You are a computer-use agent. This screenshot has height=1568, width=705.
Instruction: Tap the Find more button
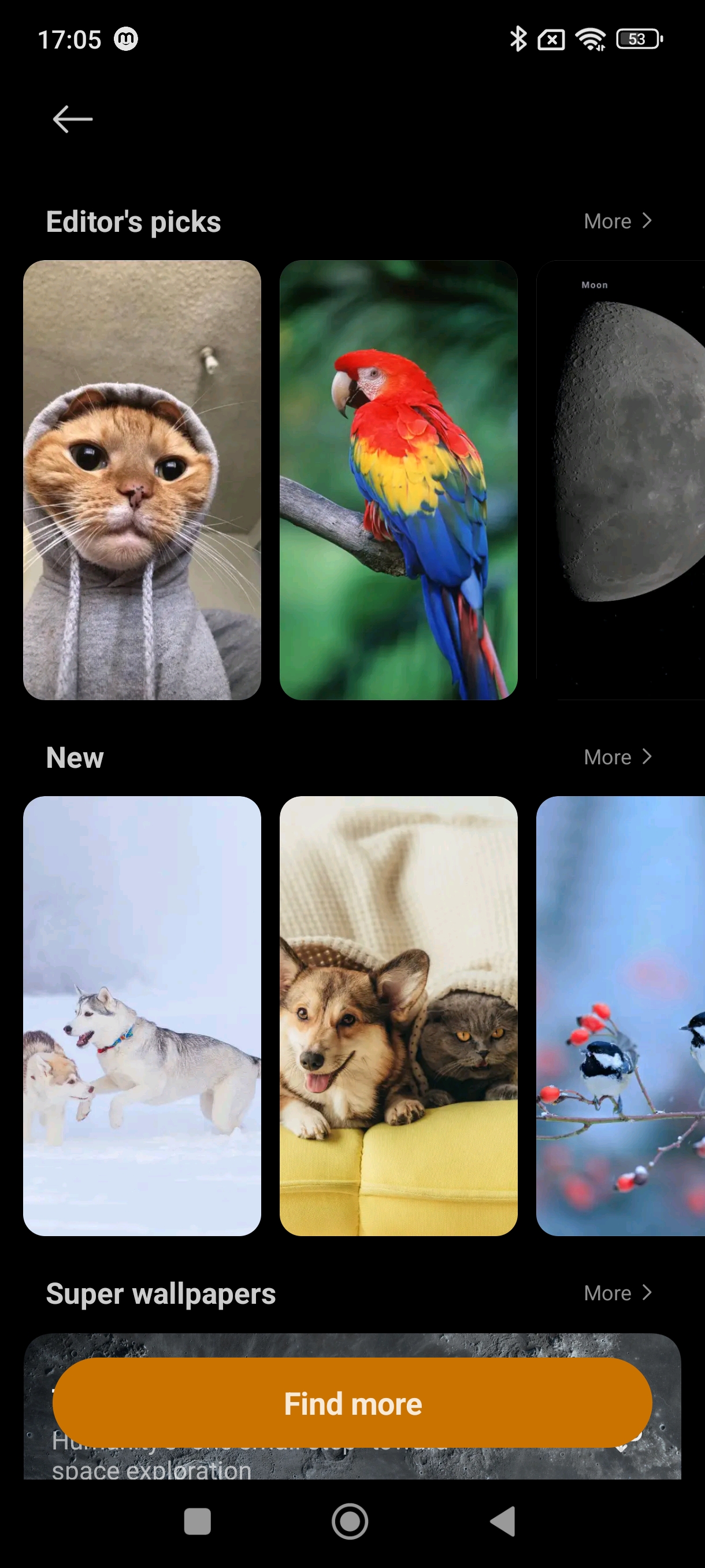click(352, 1403)
